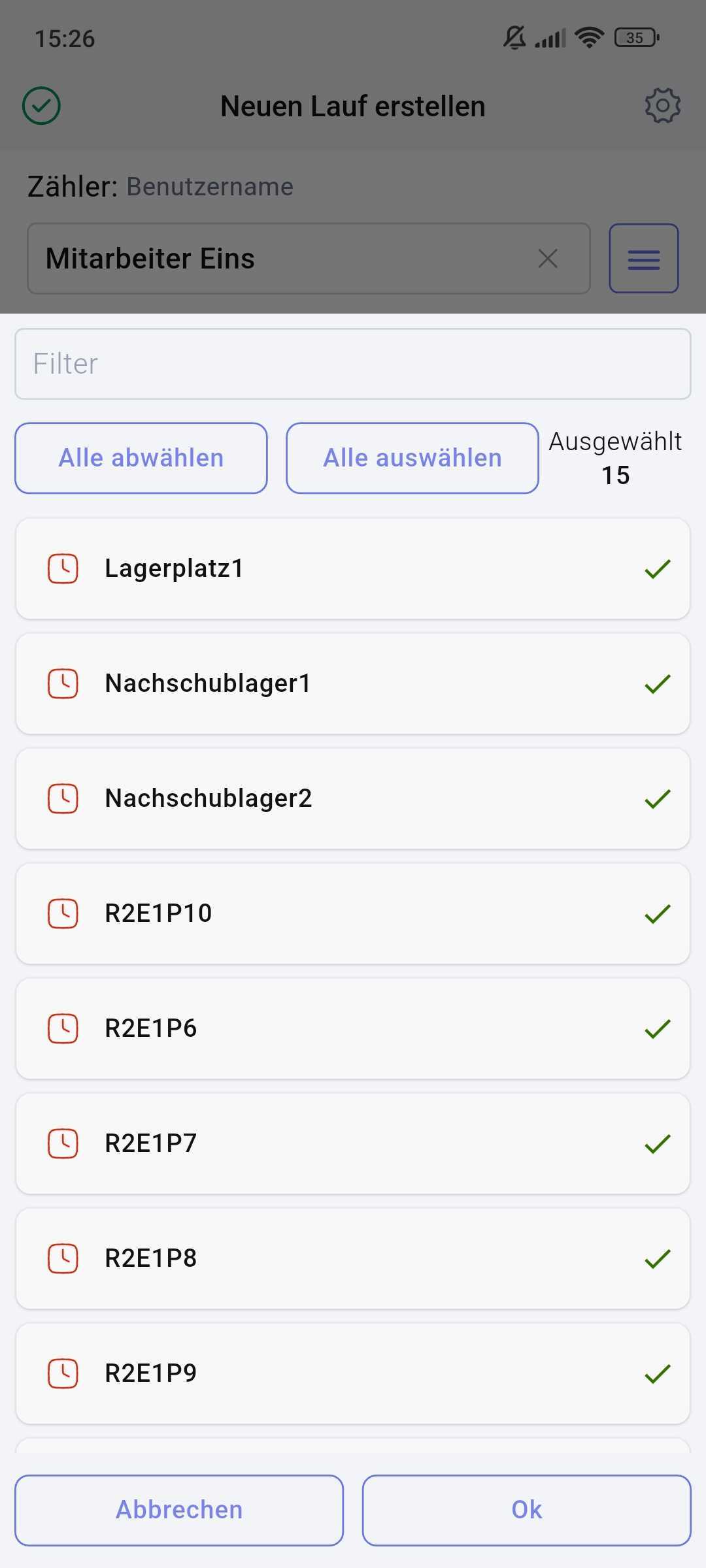706x1568 pixels.
Task: Click the clock icon next to R2E1P9
Action: point(63,1374)
